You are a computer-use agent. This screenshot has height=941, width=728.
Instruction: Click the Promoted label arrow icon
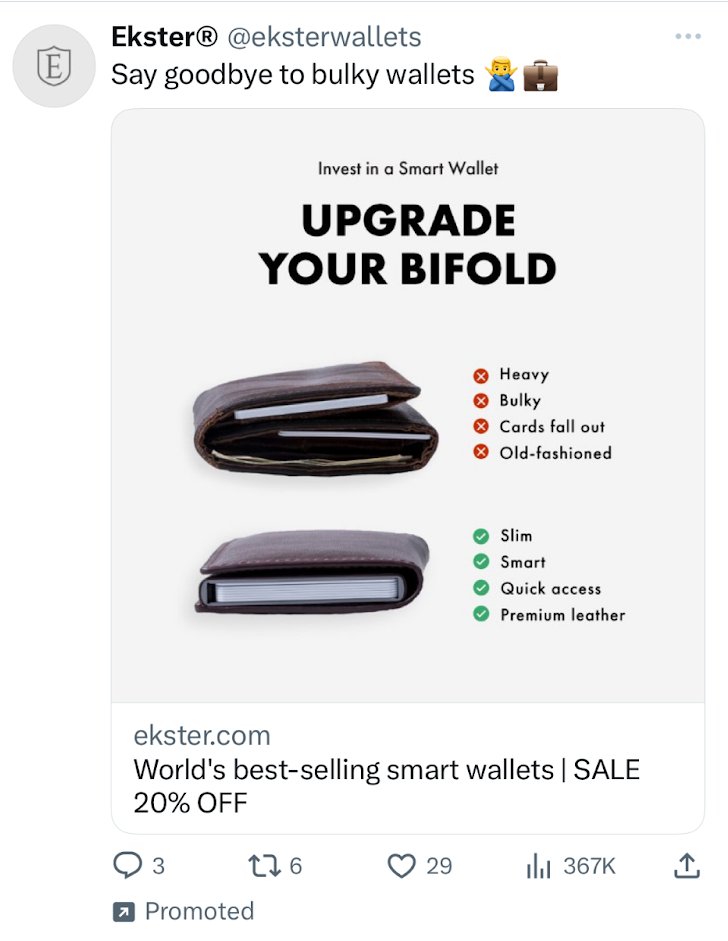[122, 911]
